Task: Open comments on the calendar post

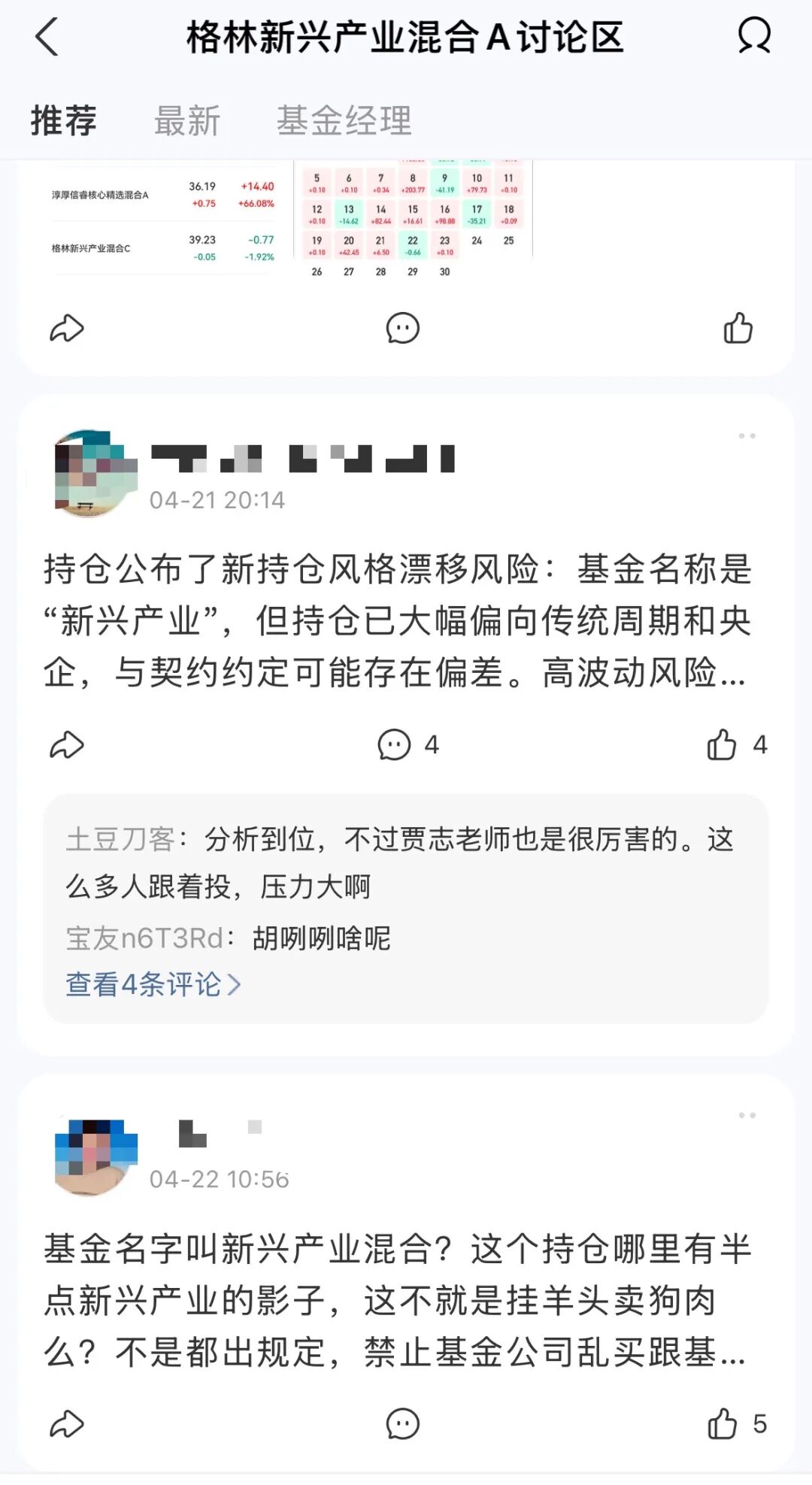Action: coord(404,327)
